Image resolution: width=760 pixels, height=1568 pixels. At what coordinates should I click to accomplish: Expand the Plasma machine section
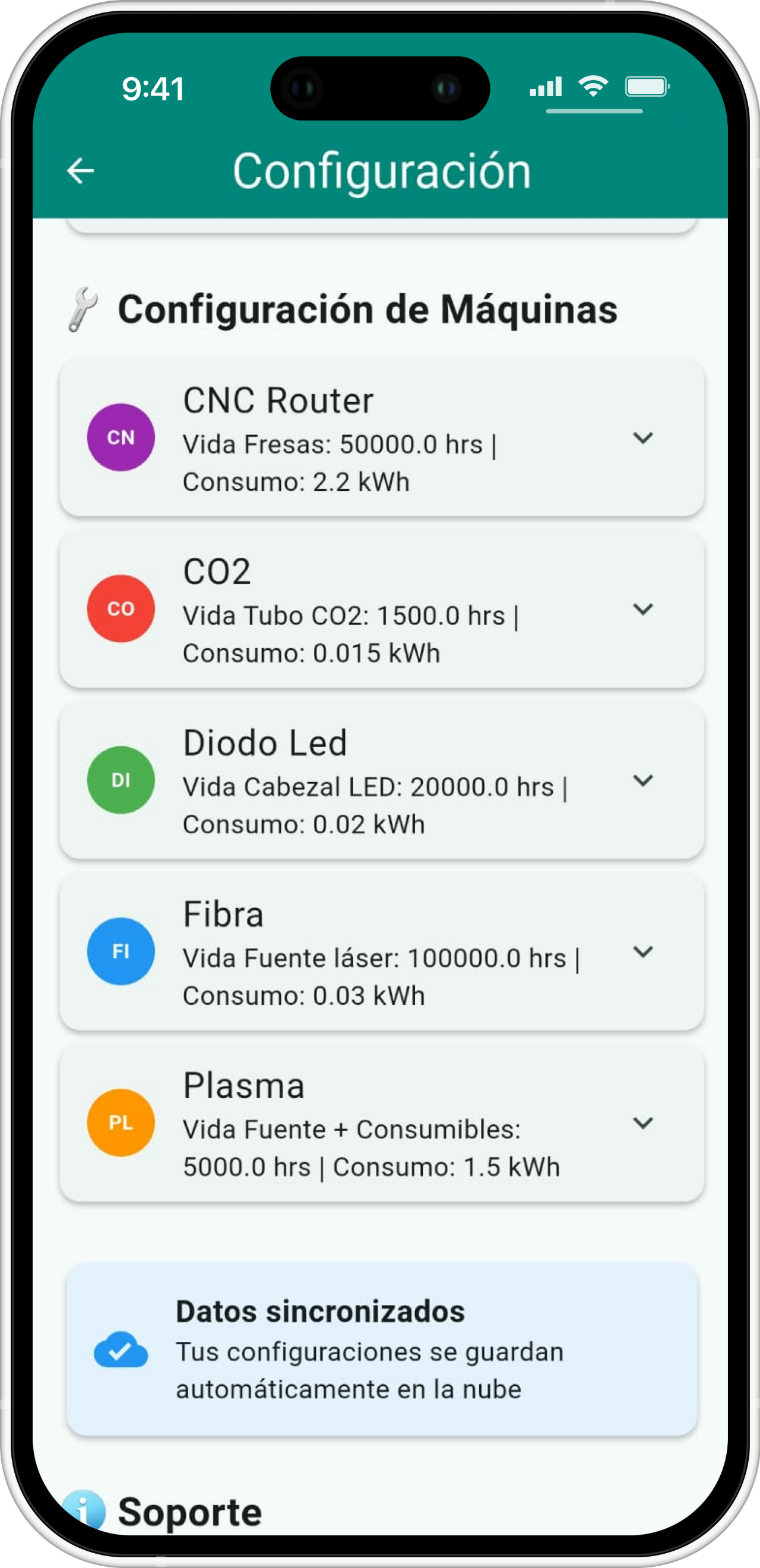tap(641, 1122)
